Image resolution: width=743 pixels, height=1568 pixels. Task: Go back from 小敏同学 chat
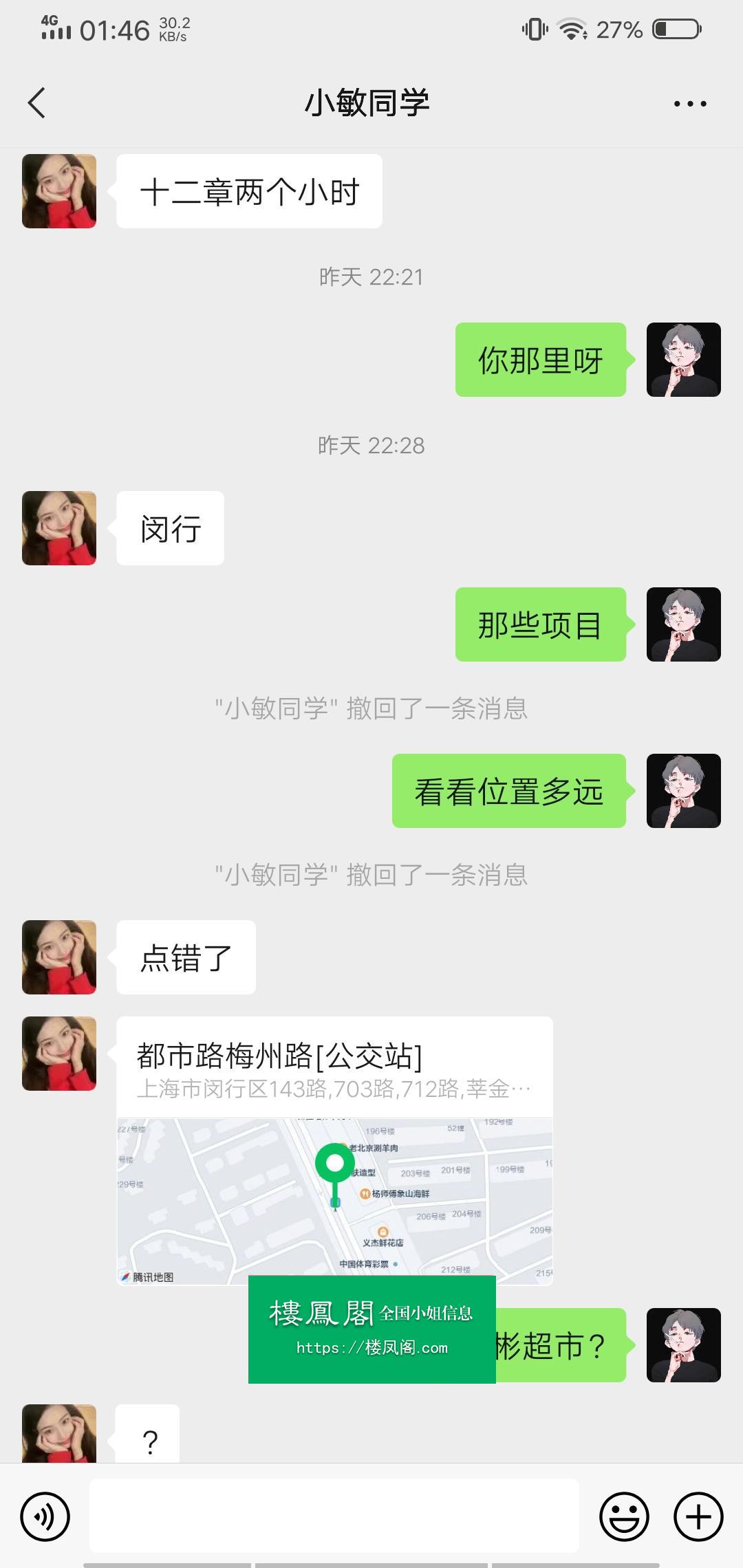click(x=37, y=103)
